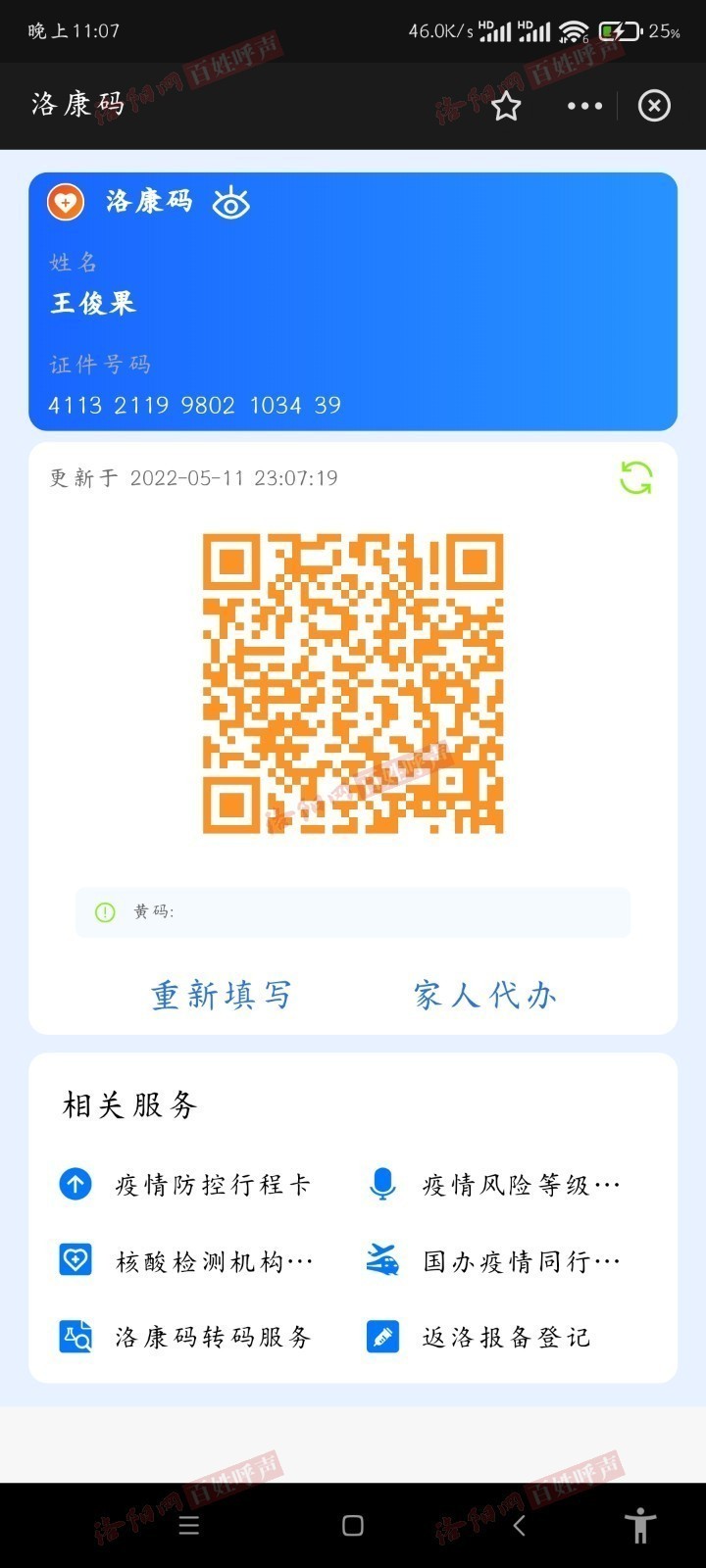Toggle the eye icon to hide info
The image size is (706, 1568).
(231, 202)
